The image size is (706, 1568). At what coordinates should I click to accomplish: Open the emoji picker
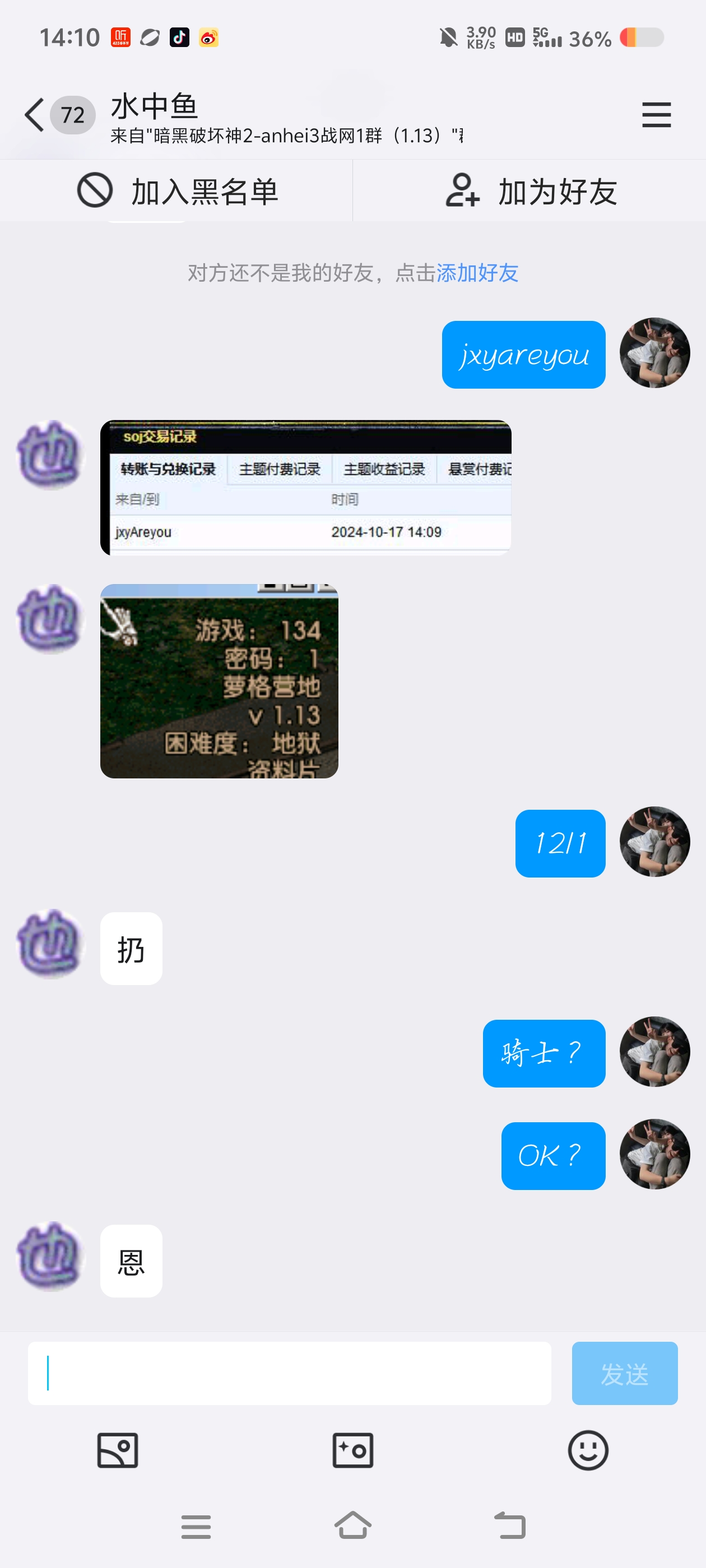[588, 1450]
